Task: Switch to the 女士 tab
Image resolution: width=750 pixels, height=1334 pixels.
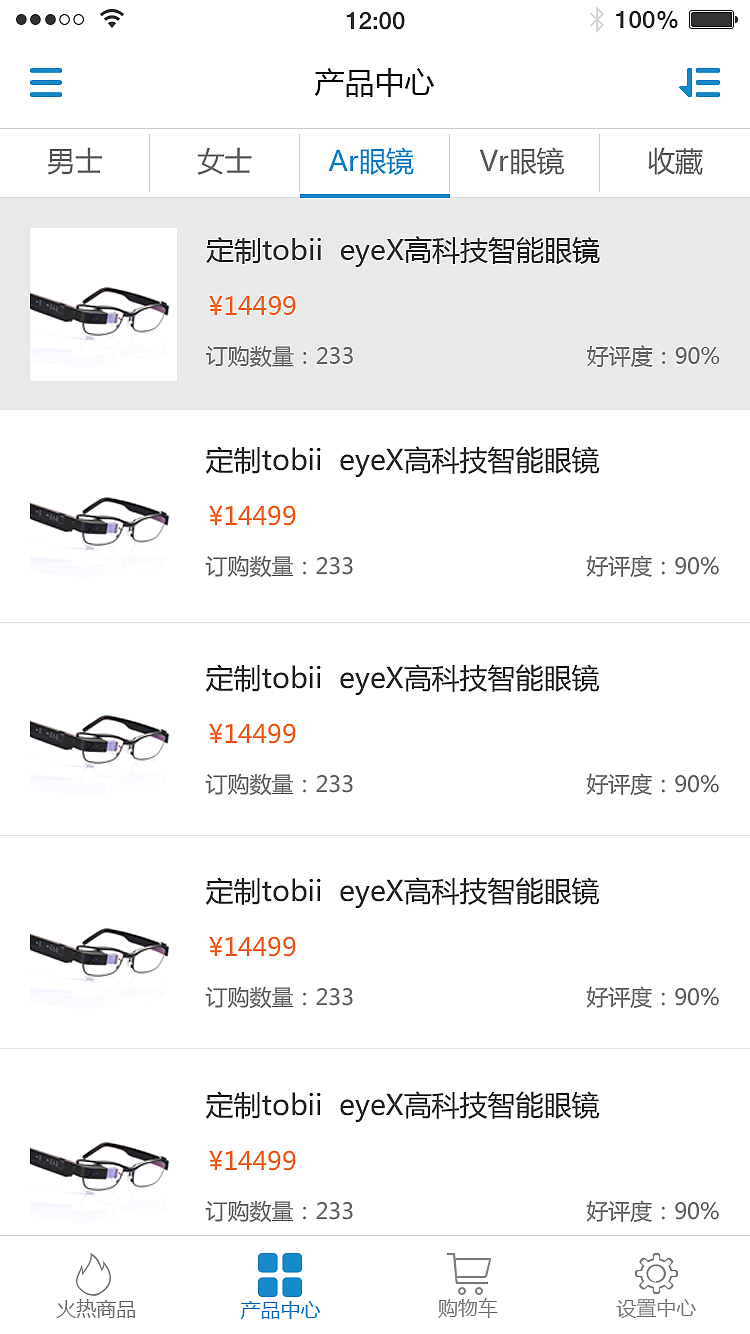Action: pyautogui.click(x=224, y=162)
